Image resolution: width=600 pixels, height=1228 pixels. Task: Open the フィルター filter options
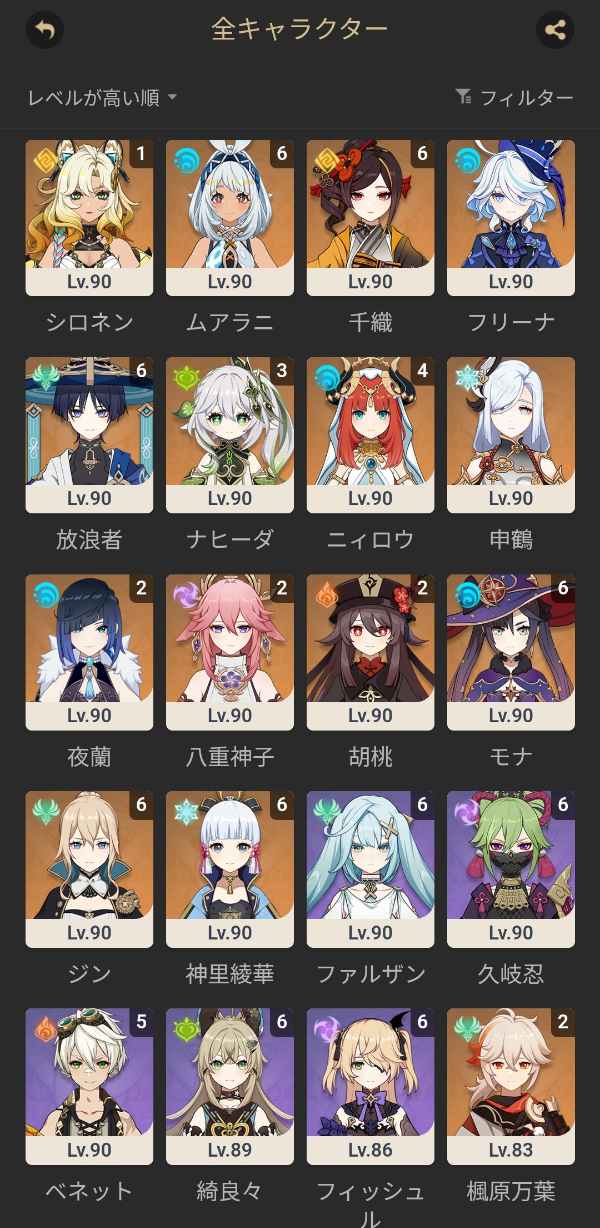(x=514, y=97)
